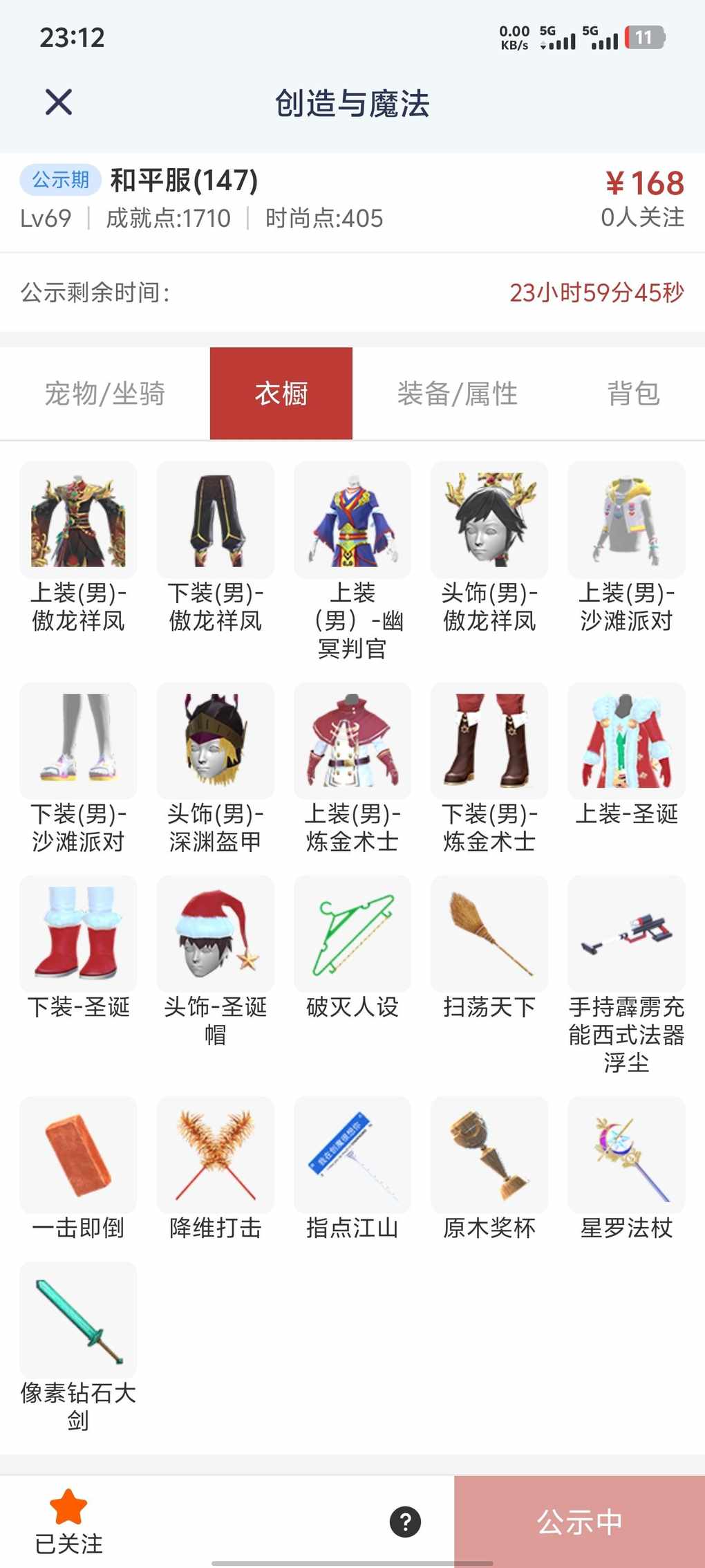The image size is (705, 1568).
Task: Open the question mark help icon
Action: (x=405, y=1522)
